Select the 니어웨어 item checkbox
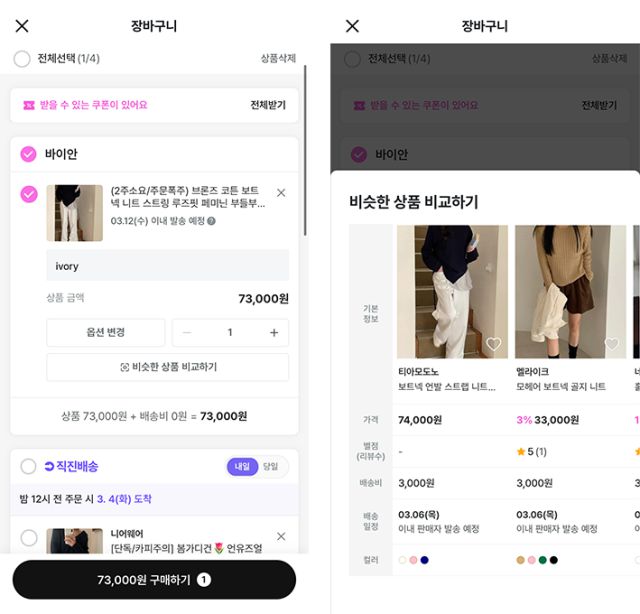640x614 pixels. pyautogui.click(x=29, y=538)
